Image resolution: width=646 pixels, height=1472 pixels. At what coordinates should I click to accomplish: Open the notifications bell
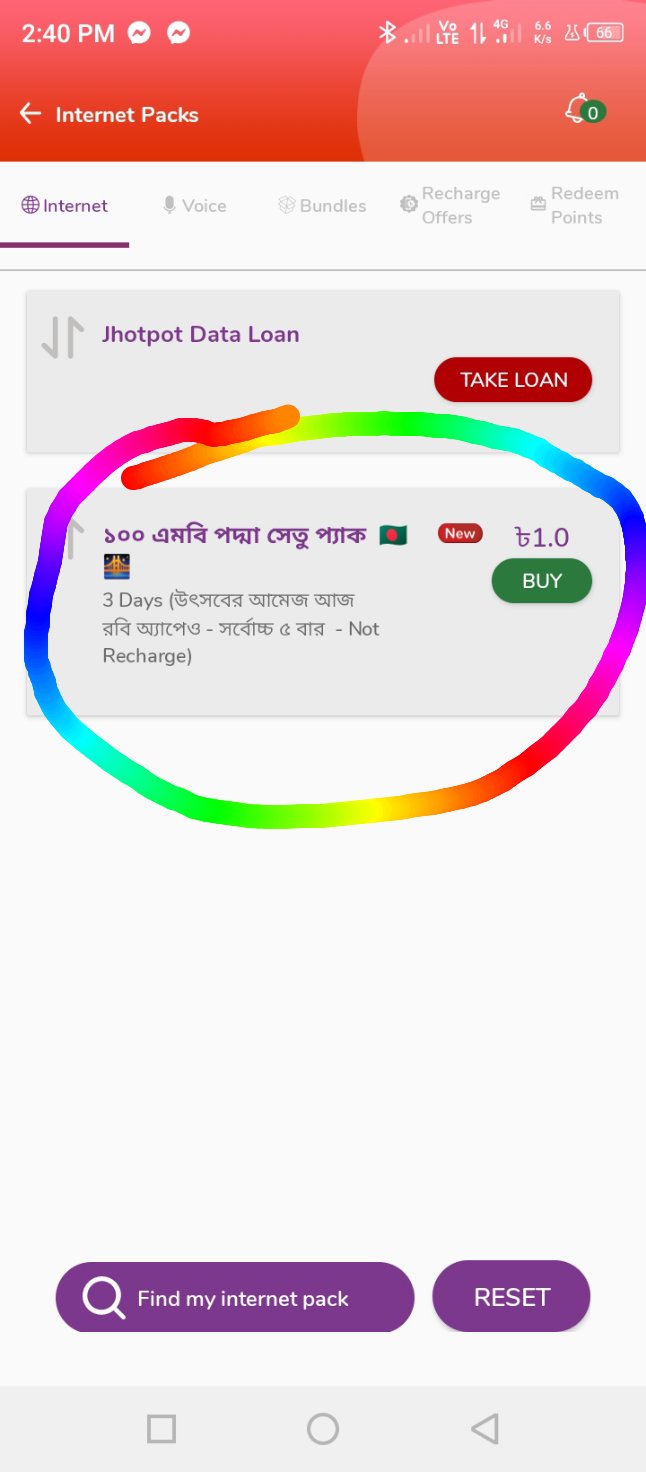584,110
